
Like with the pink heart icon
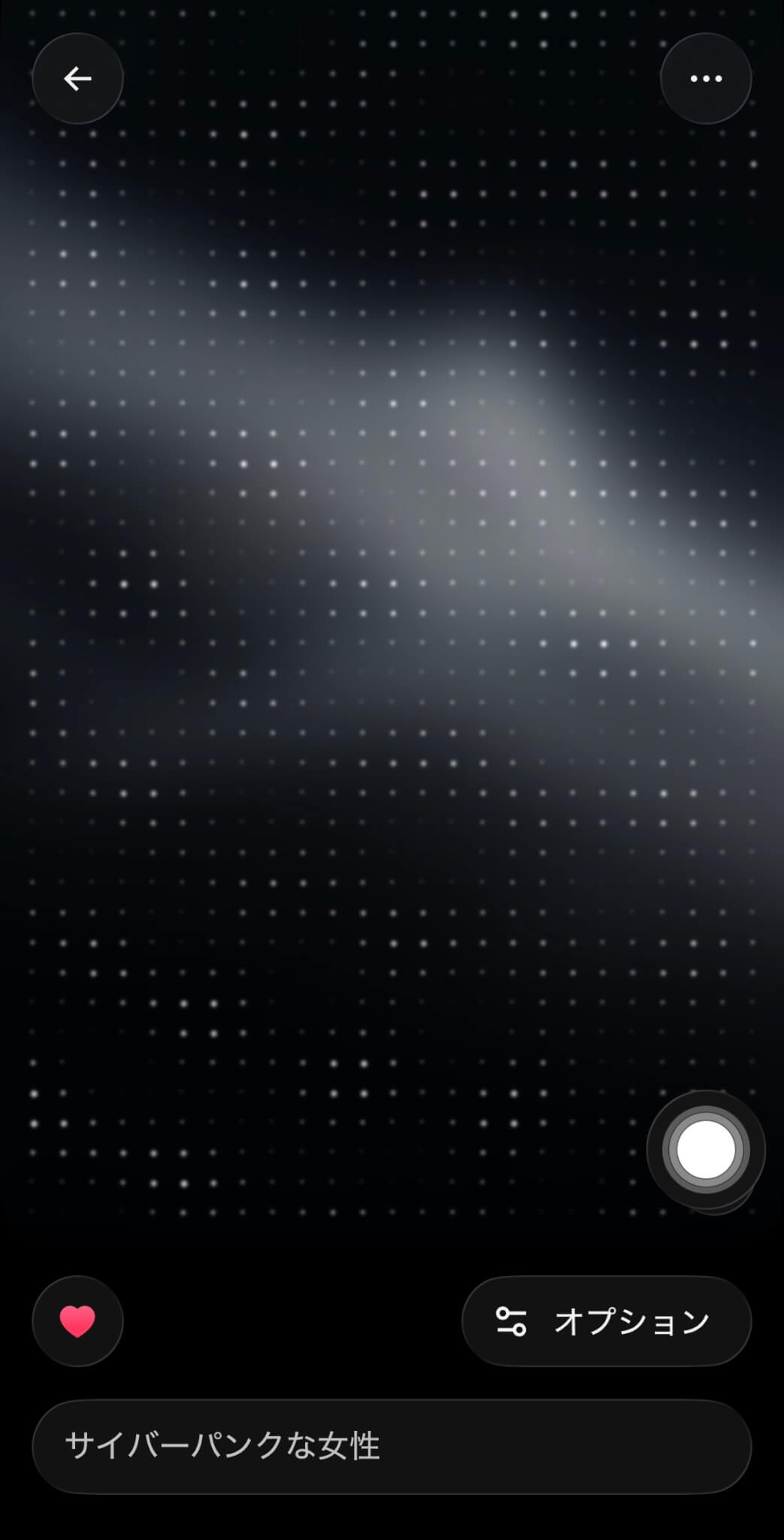pyautogui.click(x=77, y=1321)
